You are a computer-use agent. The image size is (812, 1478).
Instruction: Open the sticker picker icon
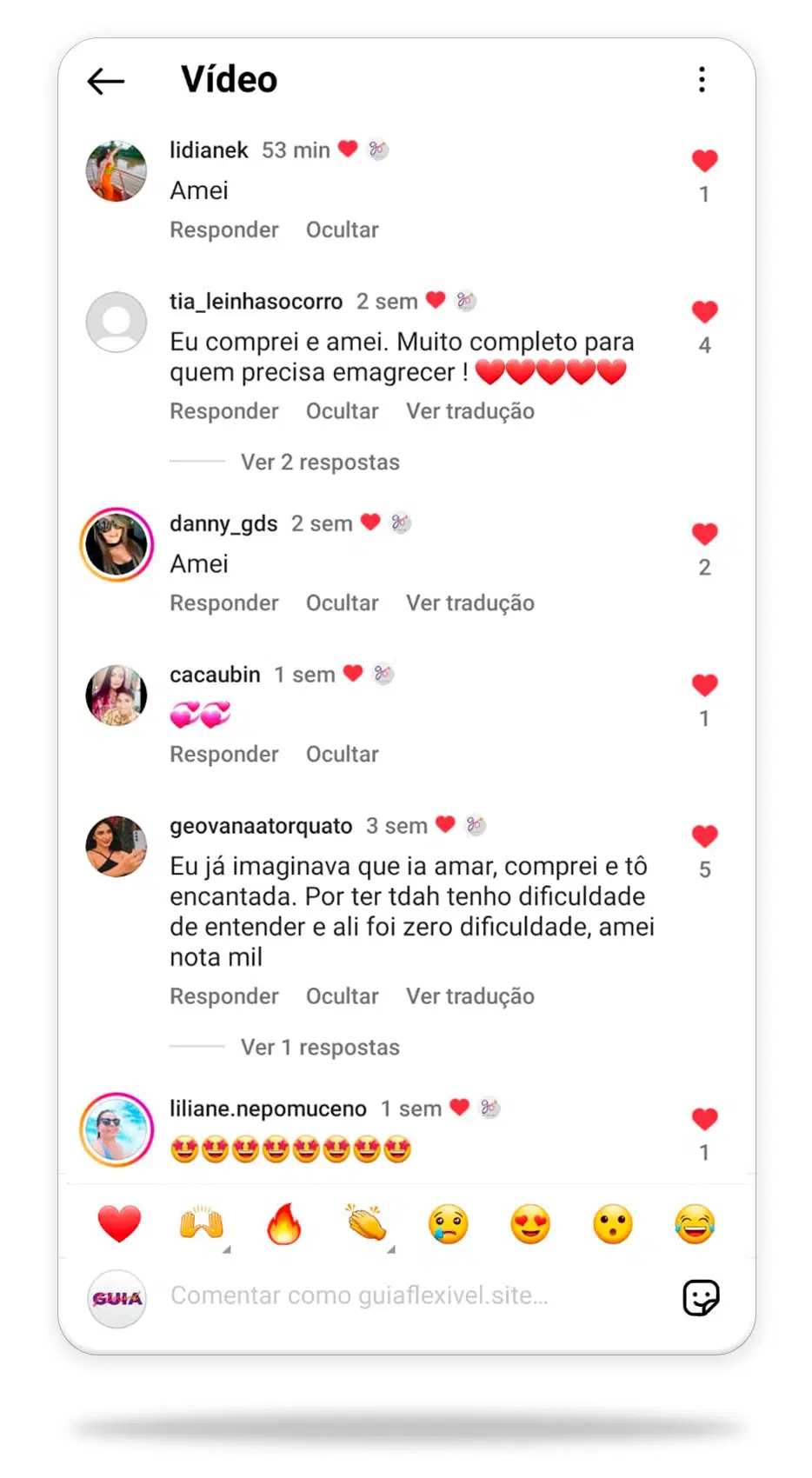[701, 1298]
